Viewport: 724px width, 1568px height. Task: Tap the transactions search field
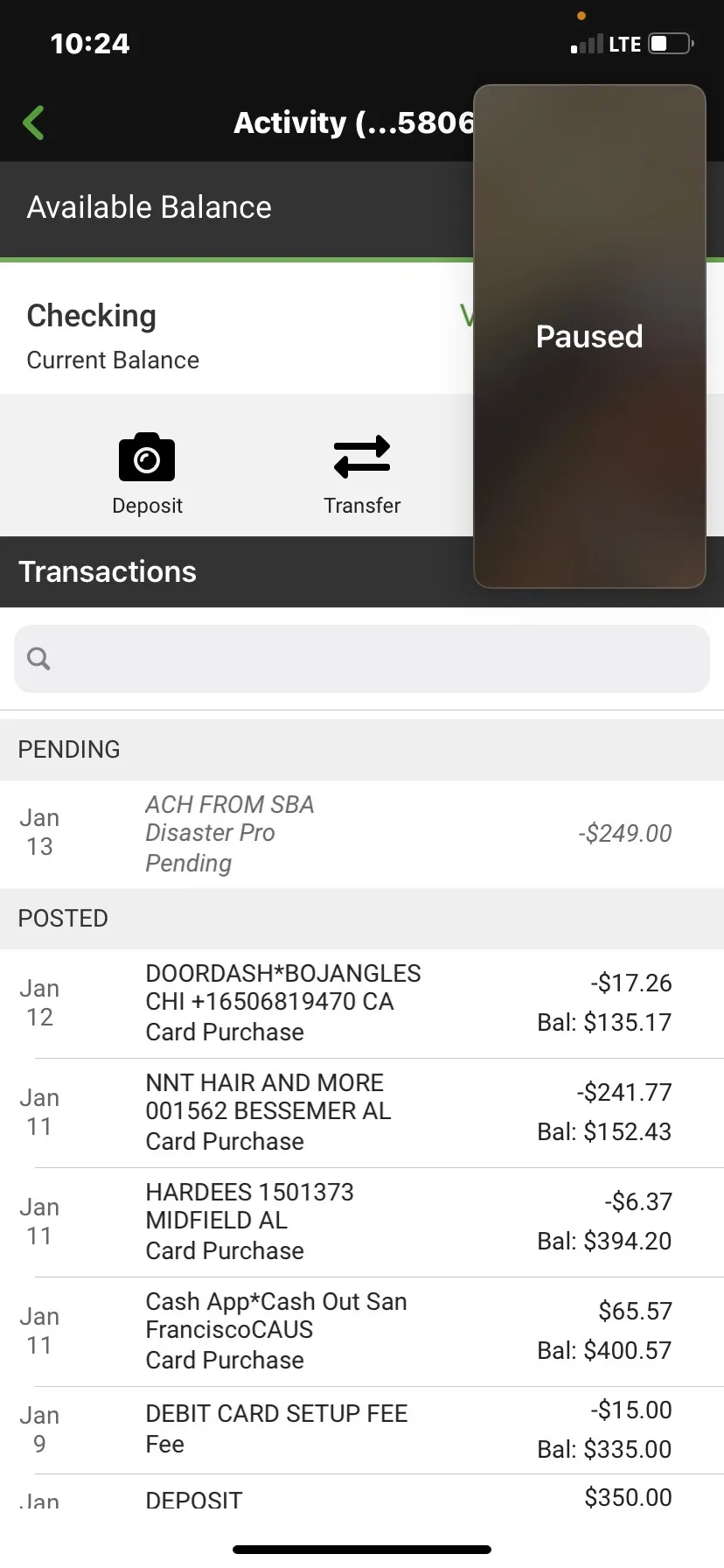[x=362, y=658]
